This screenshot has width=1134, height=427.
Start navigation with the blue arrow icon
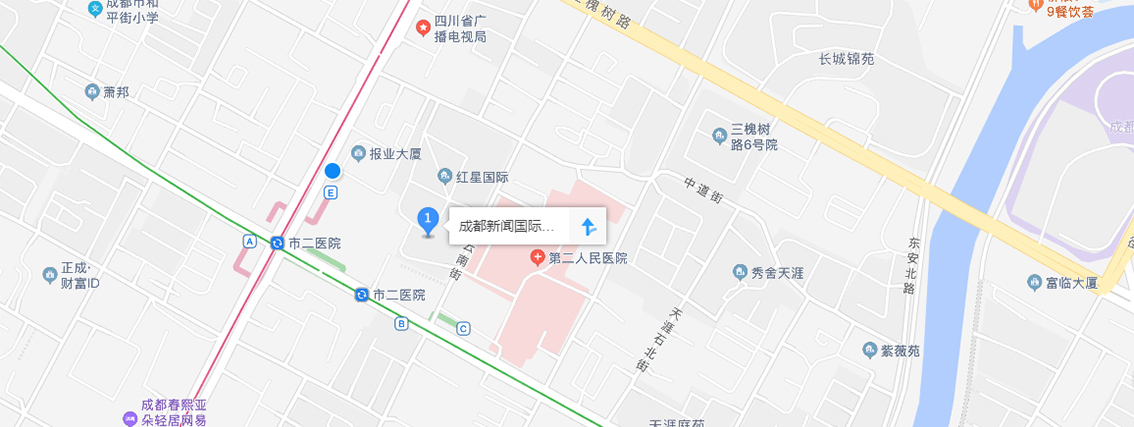point(588,226)
